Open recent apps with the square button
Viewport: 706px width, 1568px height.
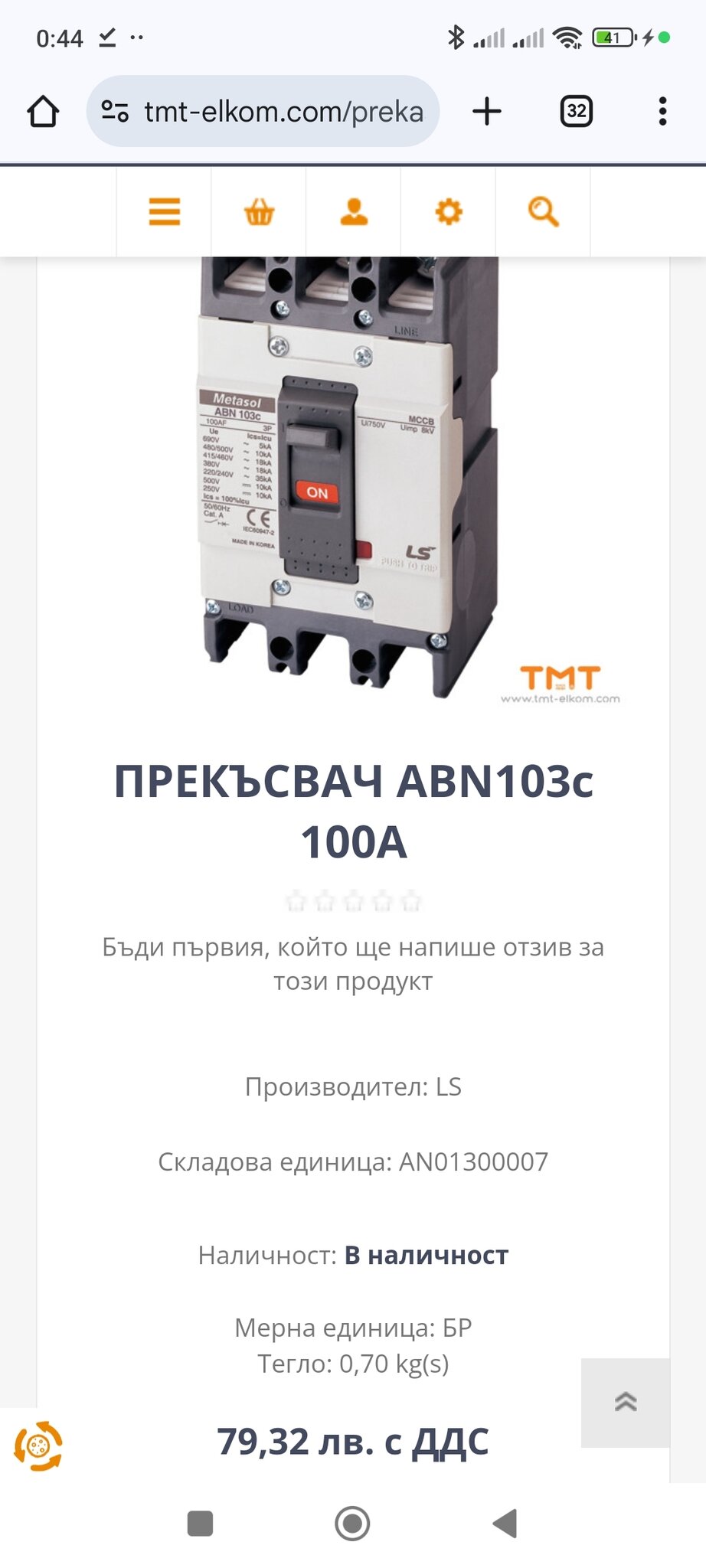[x=200, y=1524]
